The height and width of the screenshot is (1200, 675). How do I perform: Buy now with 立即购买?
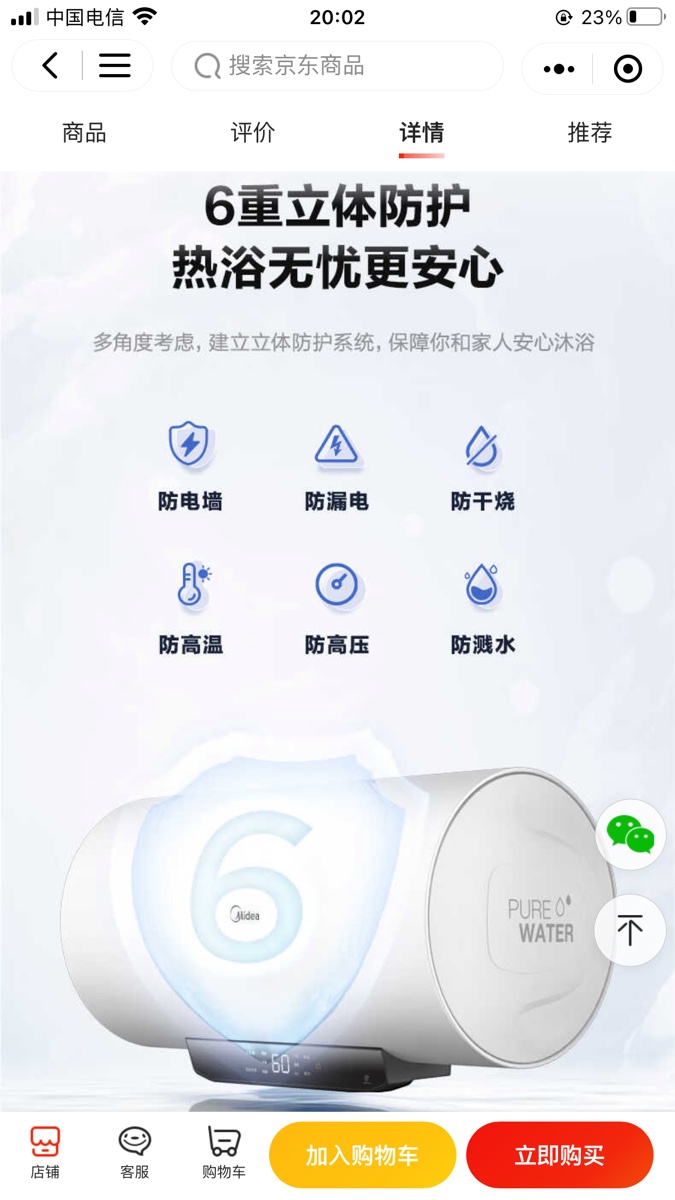559,1156
